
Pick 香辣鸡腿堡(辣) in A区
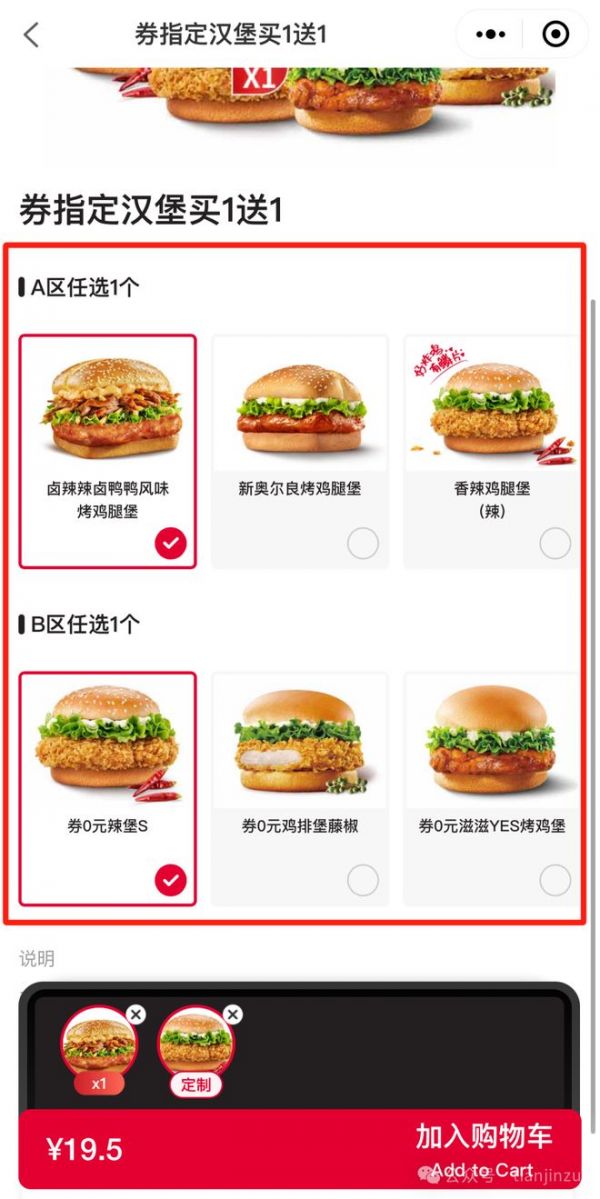tap(491, 451)
